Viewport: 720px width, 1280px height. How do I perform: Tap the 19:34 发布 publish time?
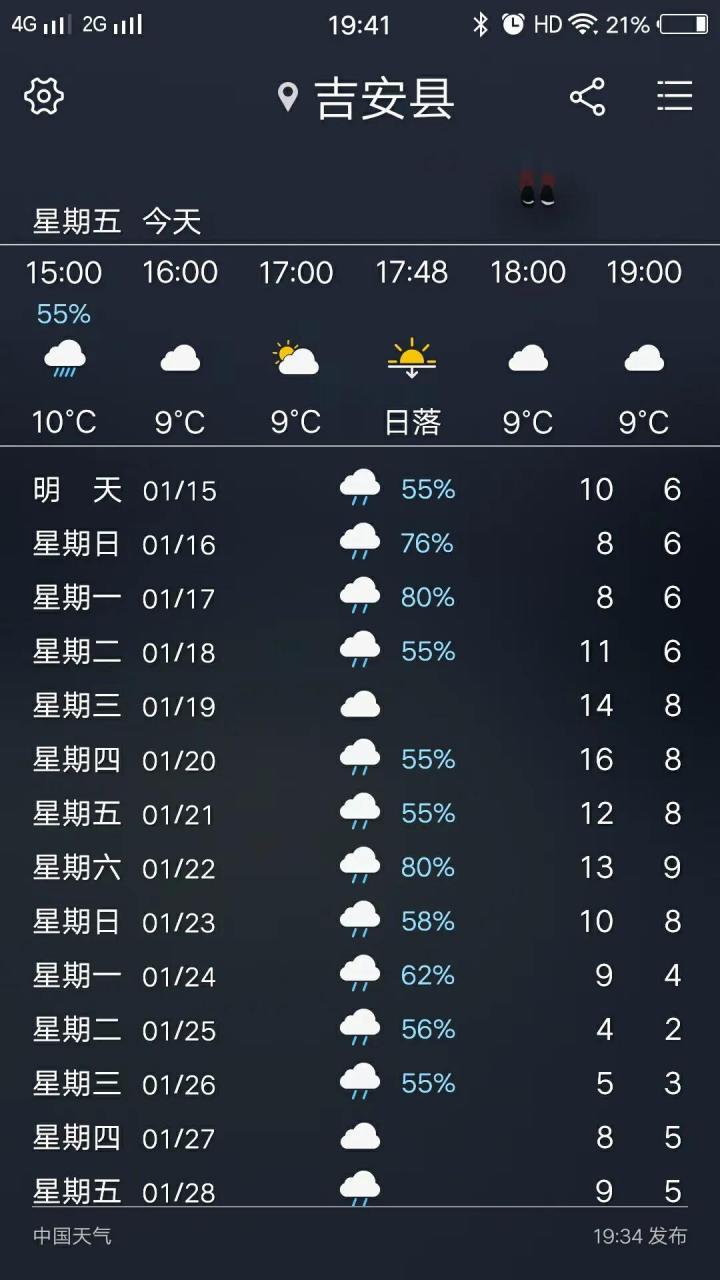click(x=644, y=1236)
